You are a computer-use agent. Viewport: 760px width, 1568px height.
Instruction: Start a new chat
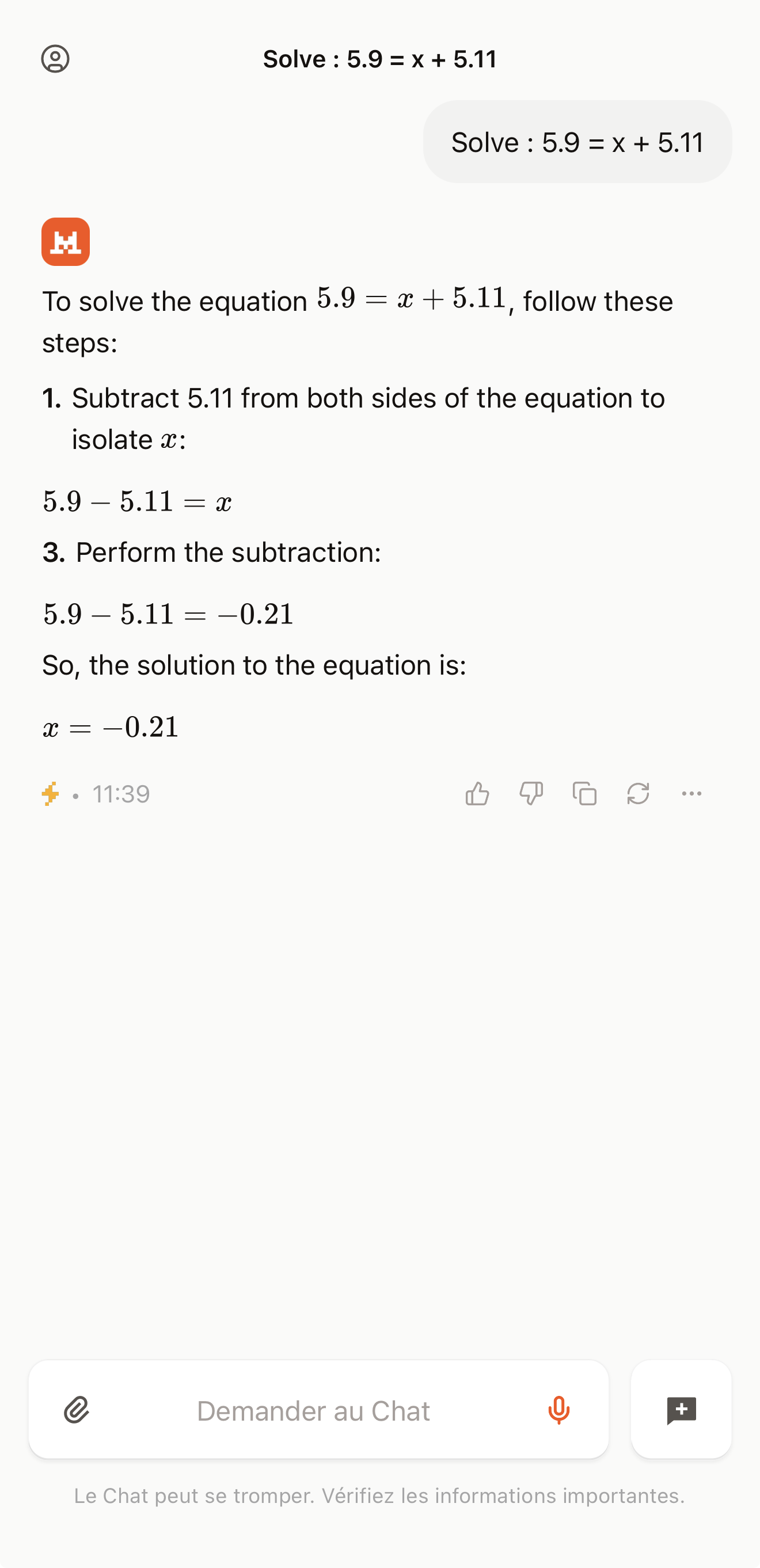681,1410
